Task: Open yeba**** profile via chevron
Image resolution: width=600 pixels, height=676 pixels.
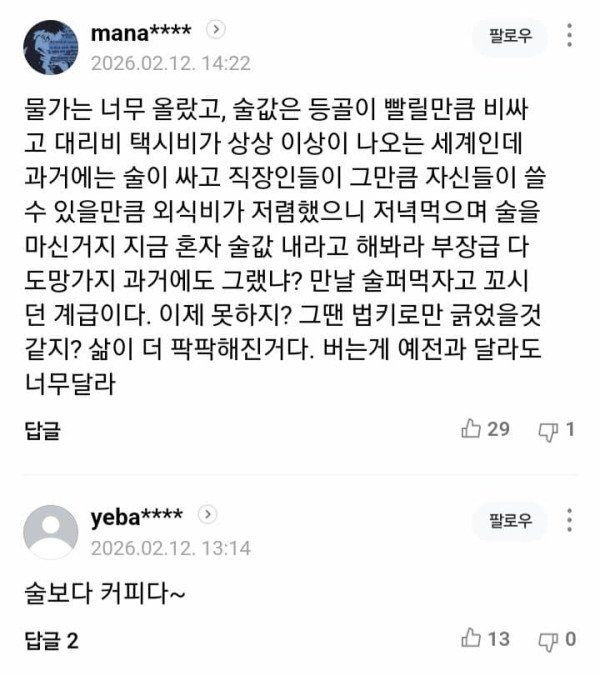Action: coord(207,515)
